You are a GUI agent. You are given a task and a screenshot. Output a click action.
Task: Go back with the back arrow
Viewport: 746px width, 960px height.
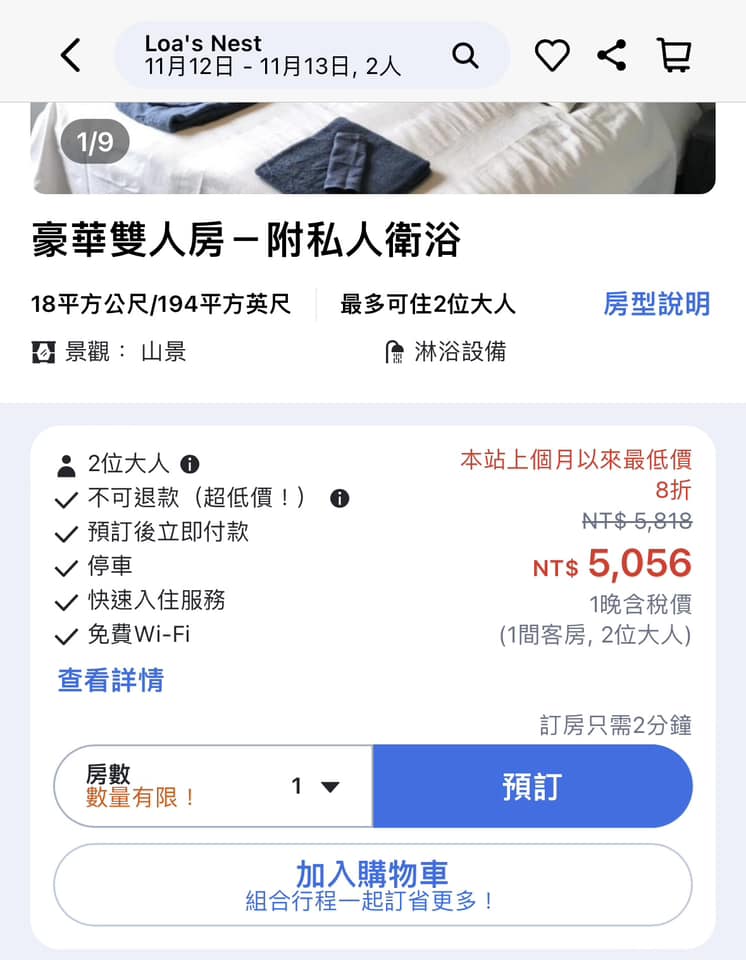click(70, 56)
